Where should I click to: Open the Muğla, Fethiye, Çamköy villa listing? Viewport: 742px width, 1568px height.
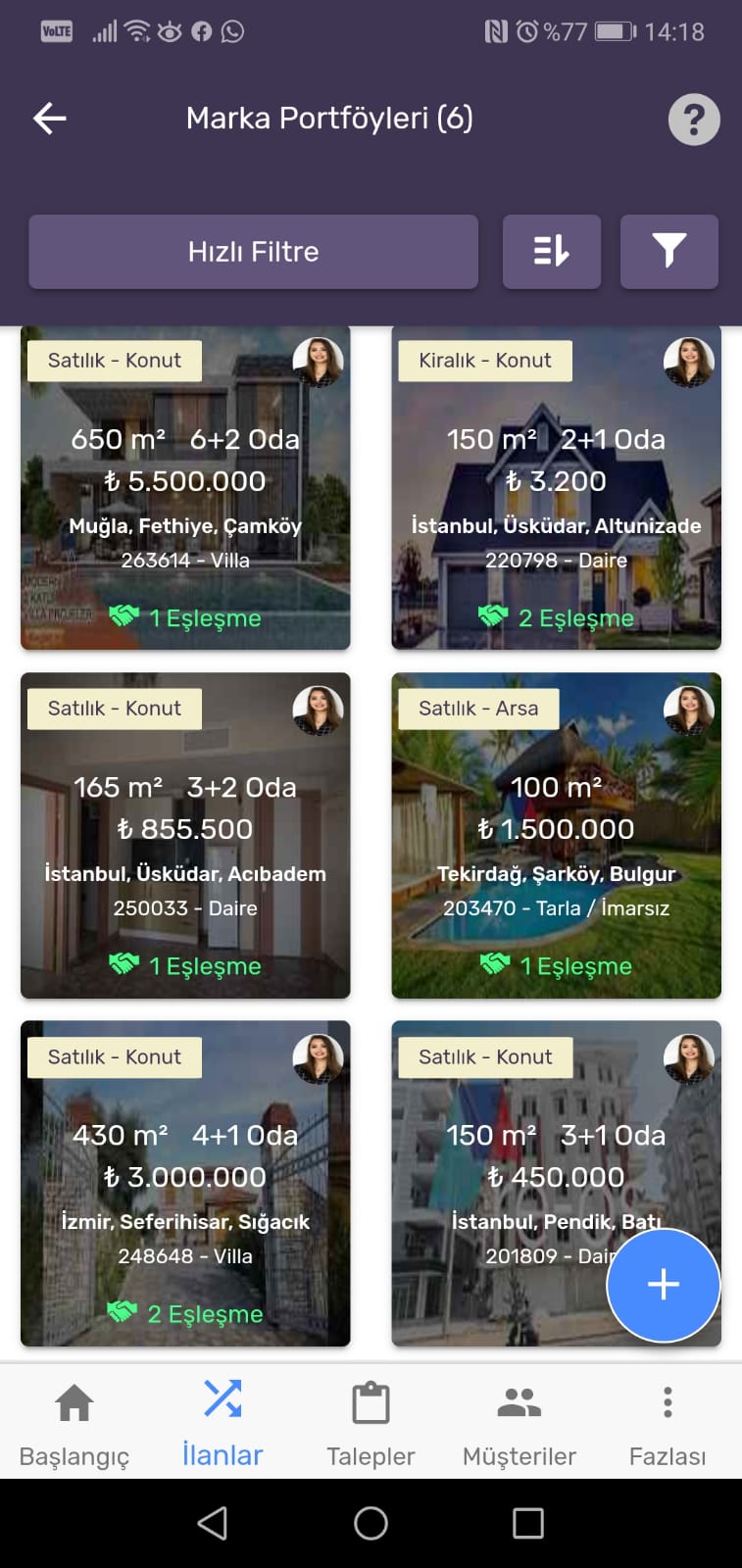coord(185,490)
